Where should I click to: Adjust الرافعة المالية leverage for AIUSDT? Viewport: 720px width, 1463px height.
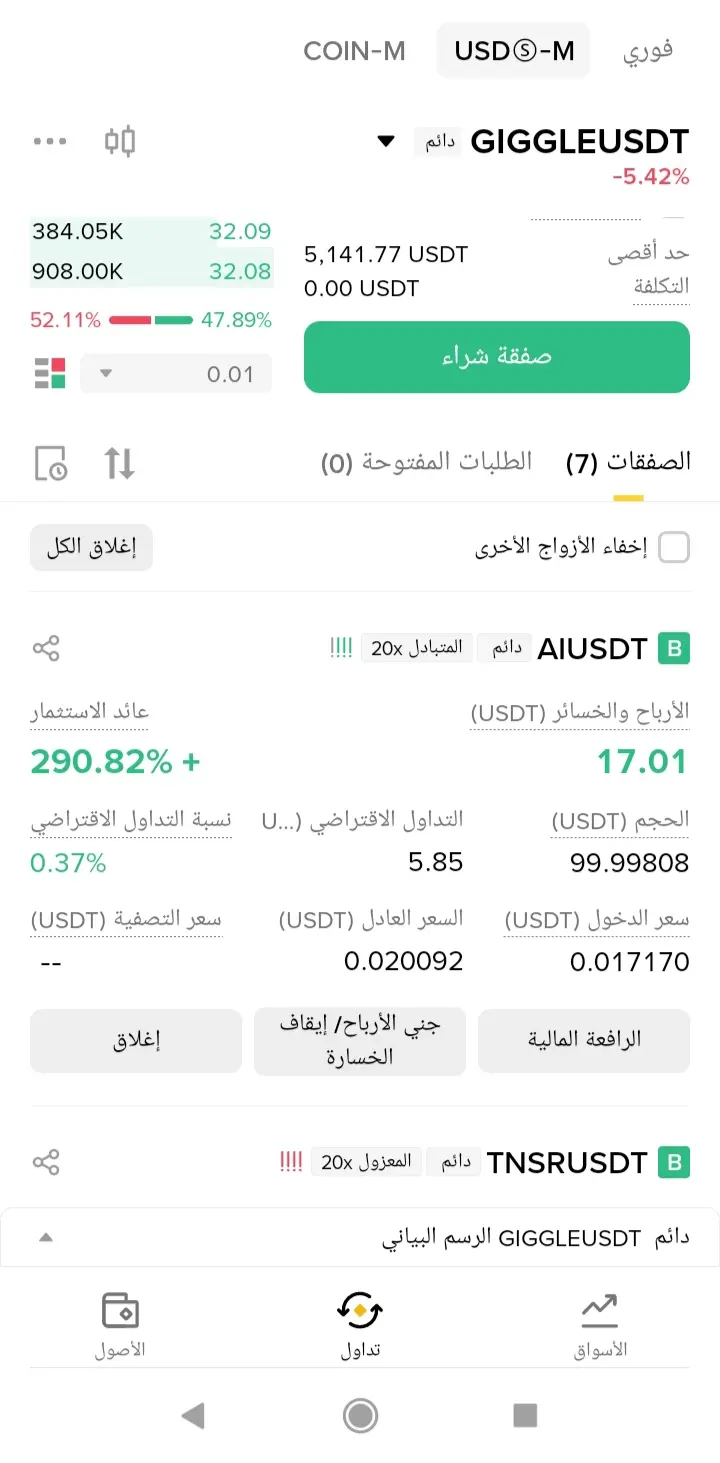click(584, 1040)
